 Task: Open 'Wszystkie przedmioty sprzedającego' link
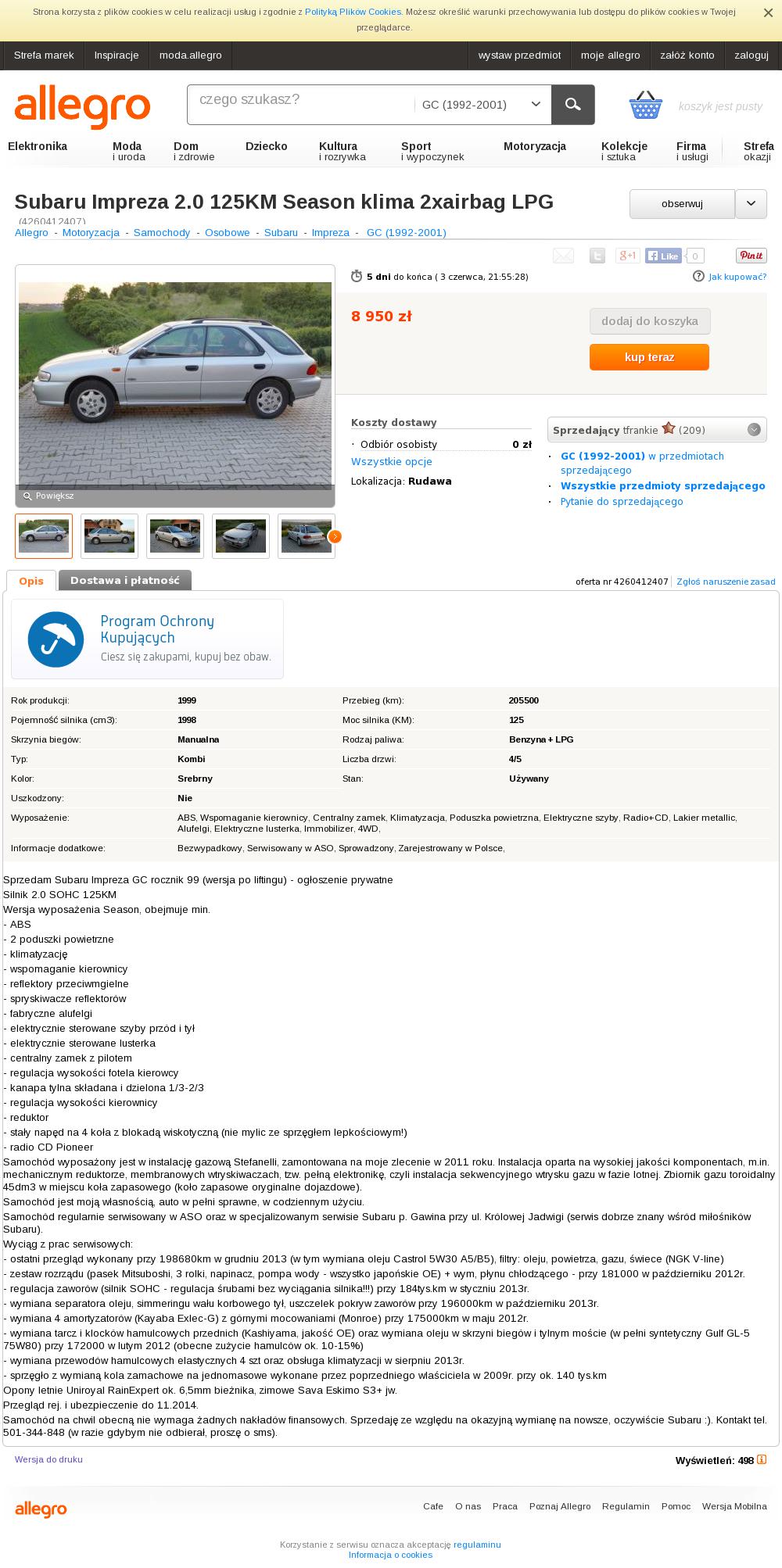point(662,485)
